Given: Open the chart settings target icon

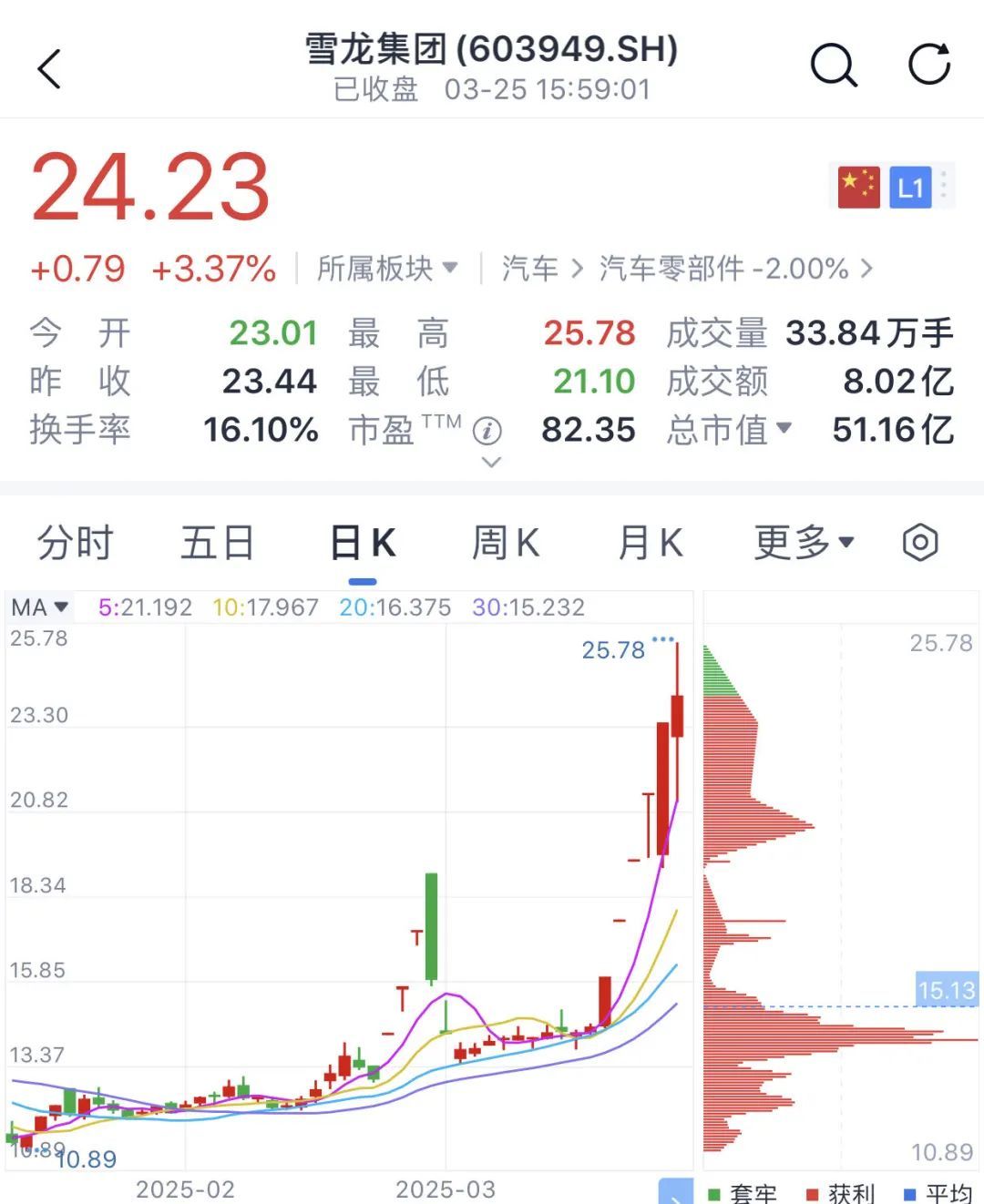Looking at the screenshot, I should [919, 542].
